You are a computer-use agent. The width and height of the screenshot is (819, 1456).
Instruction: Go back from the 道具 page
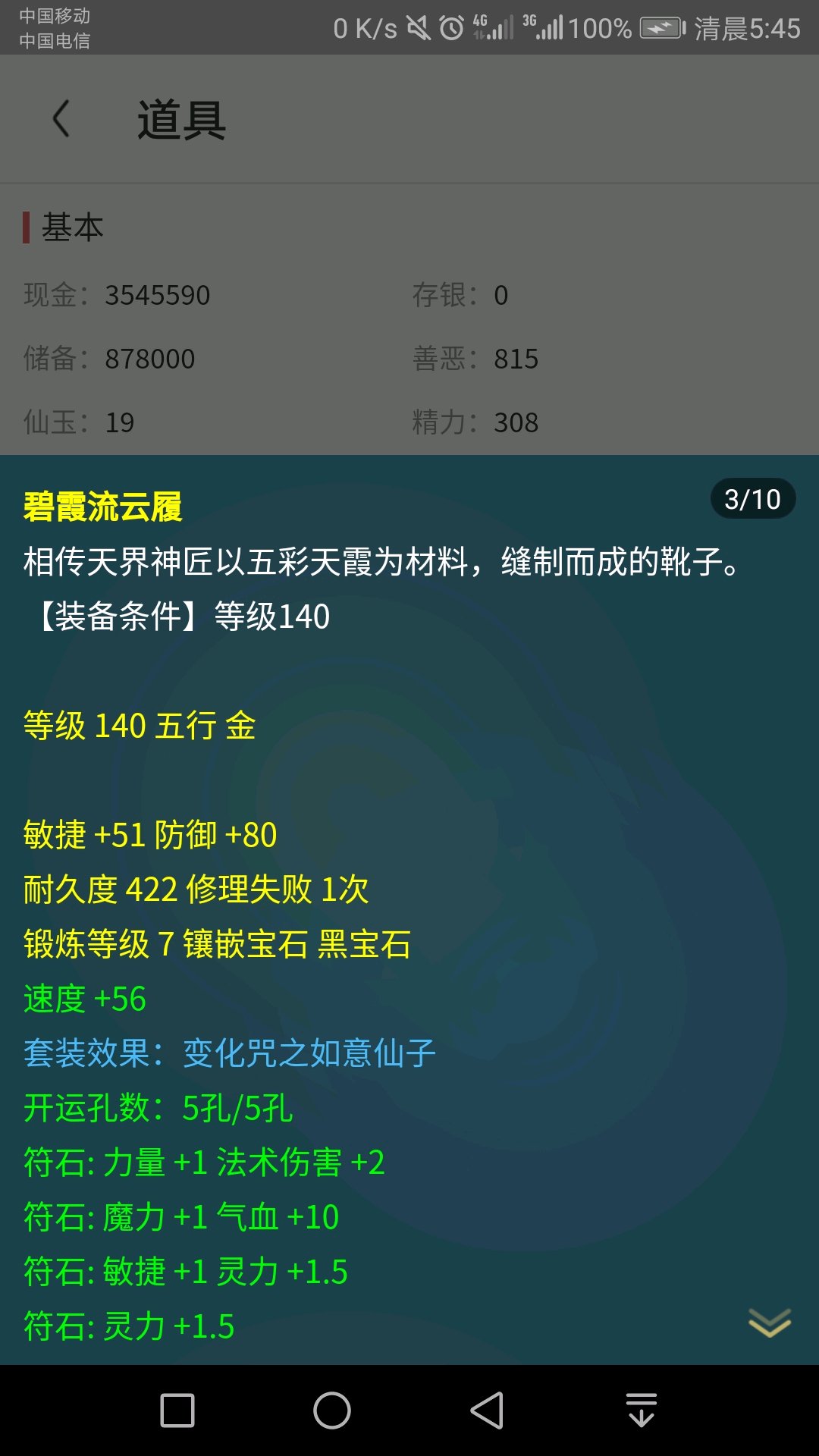pos(61,119)
